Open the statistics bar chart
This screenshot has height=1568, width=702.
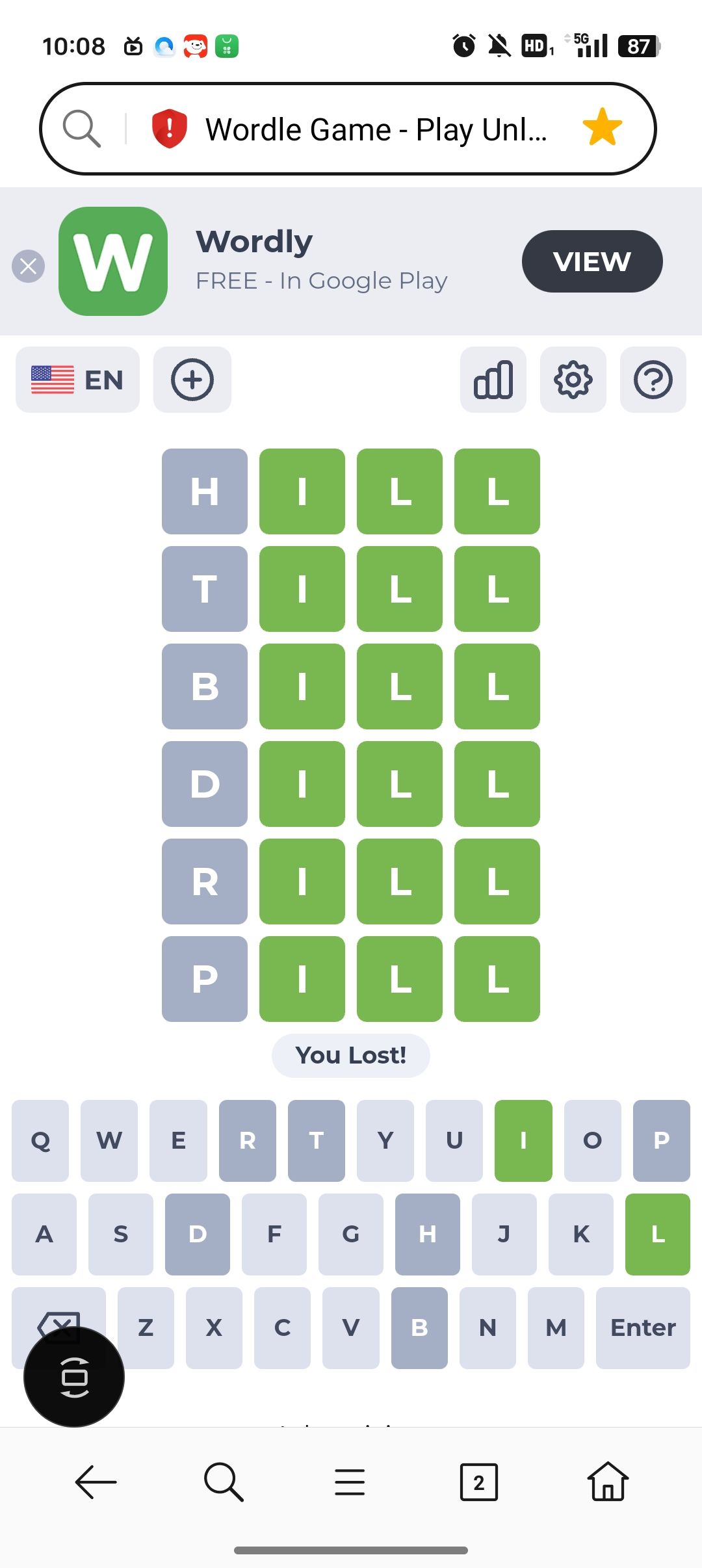click(x=493, y=380)
